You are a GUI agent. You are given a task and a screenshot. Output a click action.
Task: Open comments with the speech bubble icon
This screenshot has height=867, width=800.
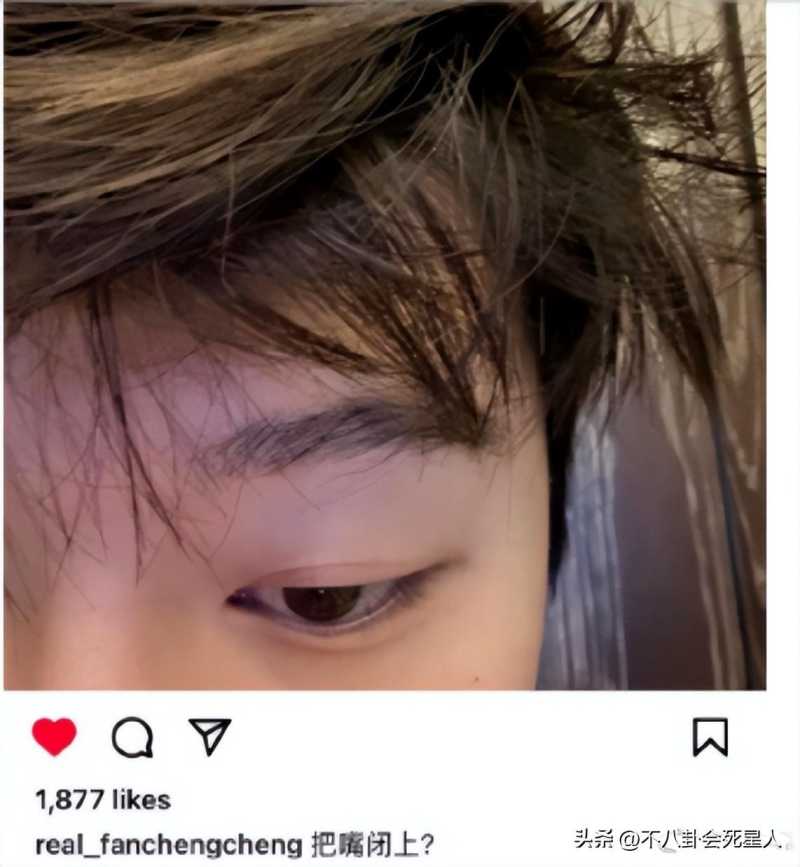tap(132, 738)
